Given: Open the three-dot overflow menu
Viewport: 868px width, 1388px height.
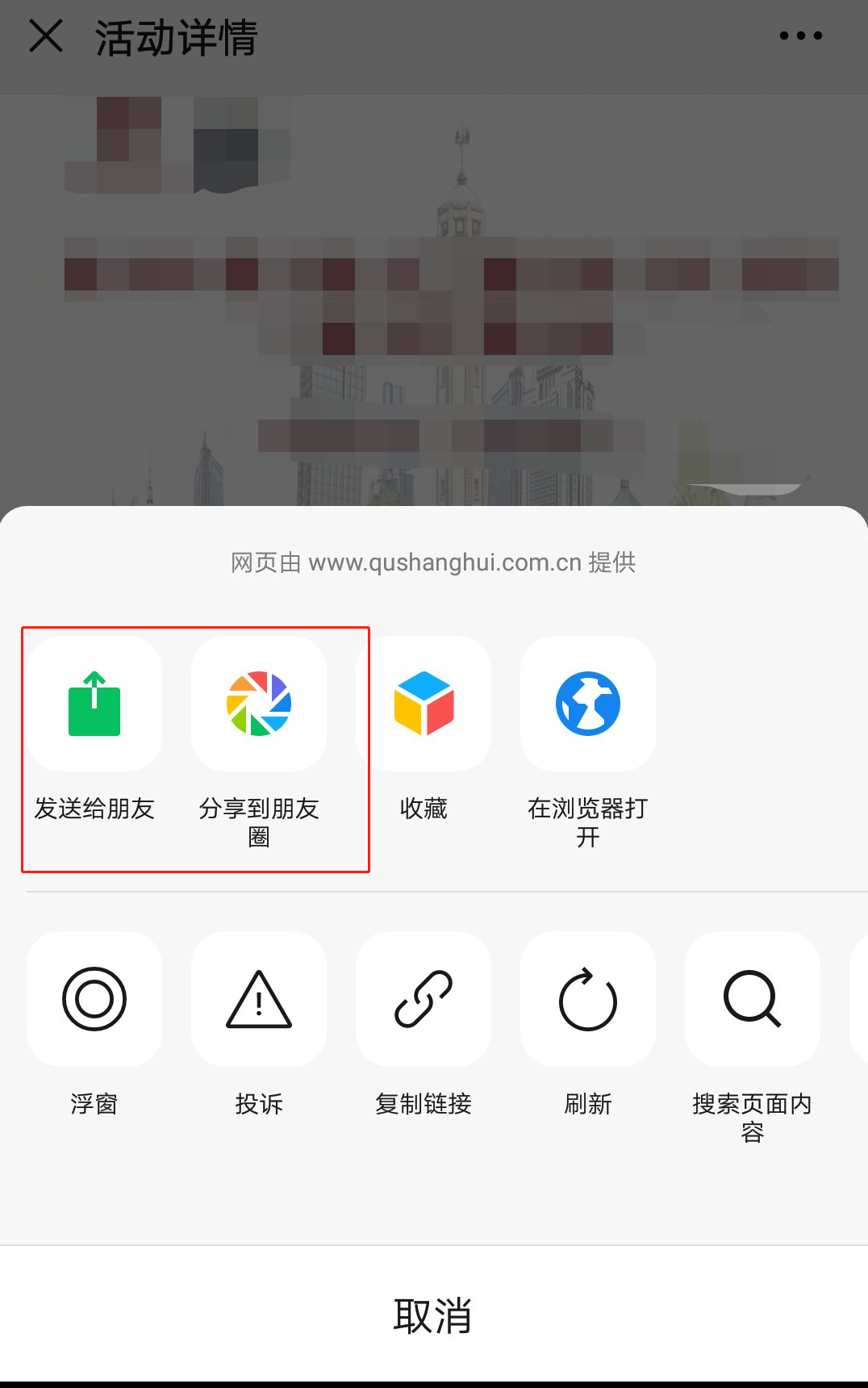Looking at the screenshot, I should pos(800,36).
